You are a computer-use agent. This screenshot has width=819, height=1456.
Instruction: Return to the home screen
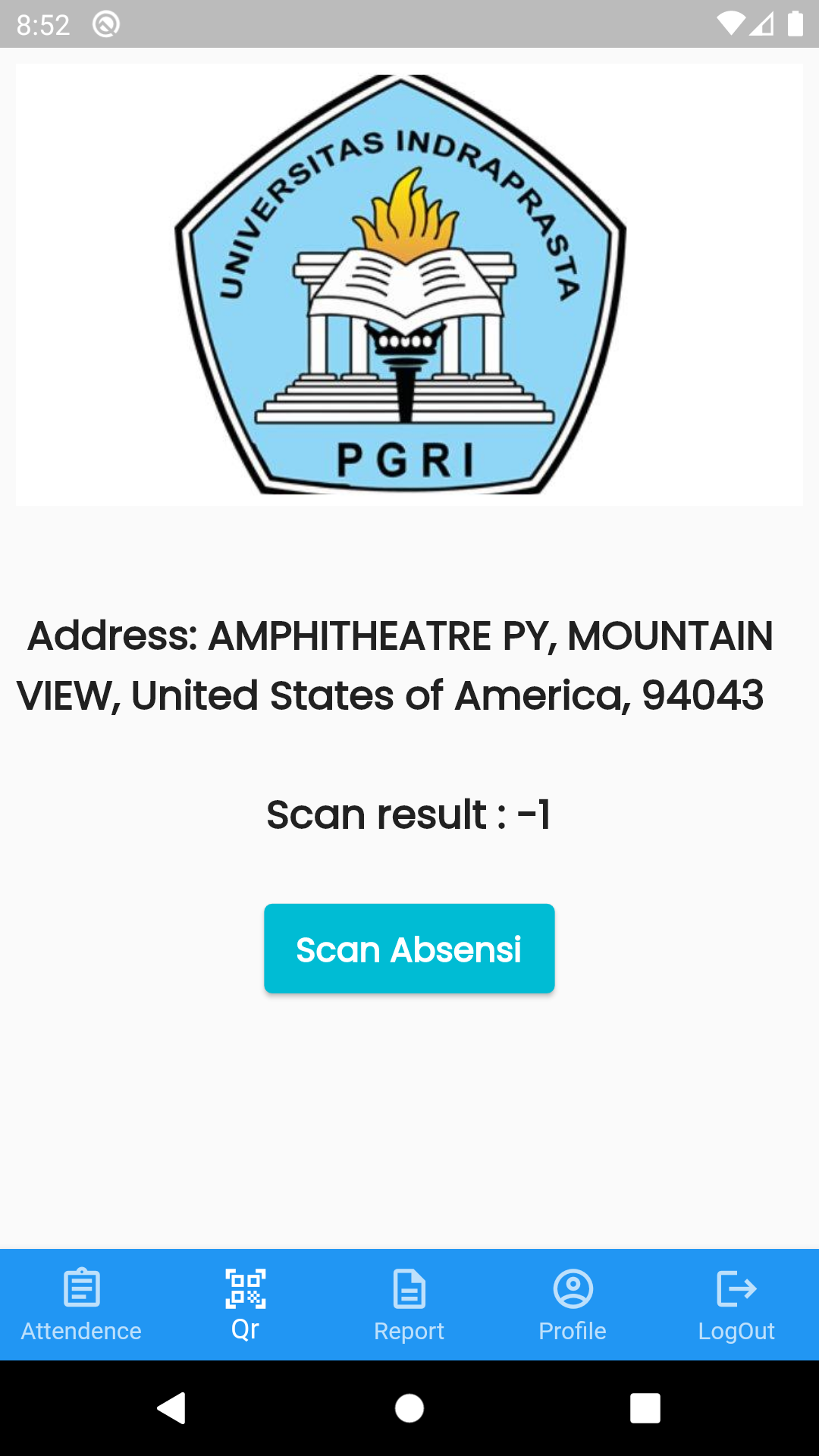pyautogui.click(x=409, y=1408)
